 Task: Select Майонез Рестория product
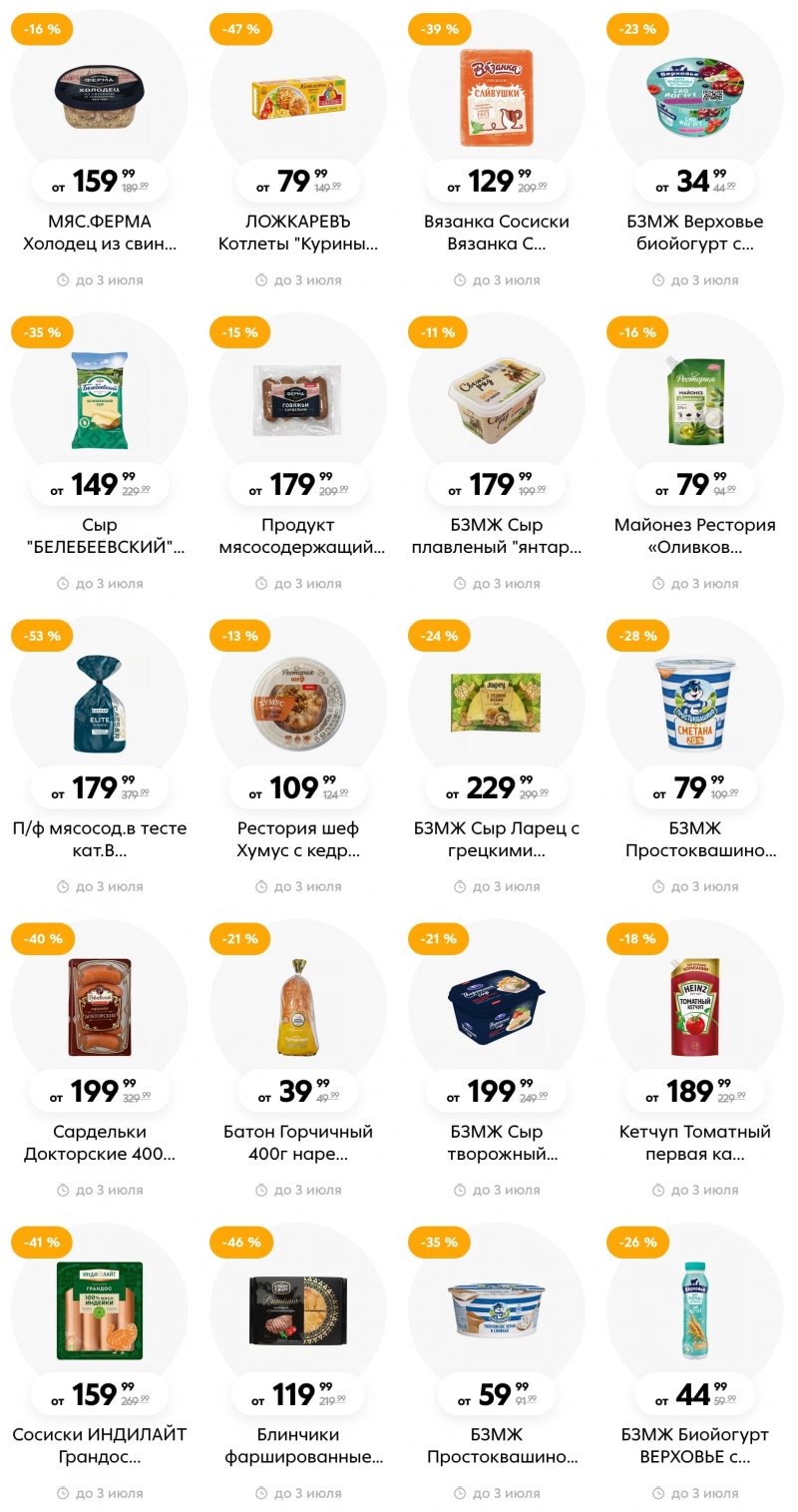coord(695,401)
